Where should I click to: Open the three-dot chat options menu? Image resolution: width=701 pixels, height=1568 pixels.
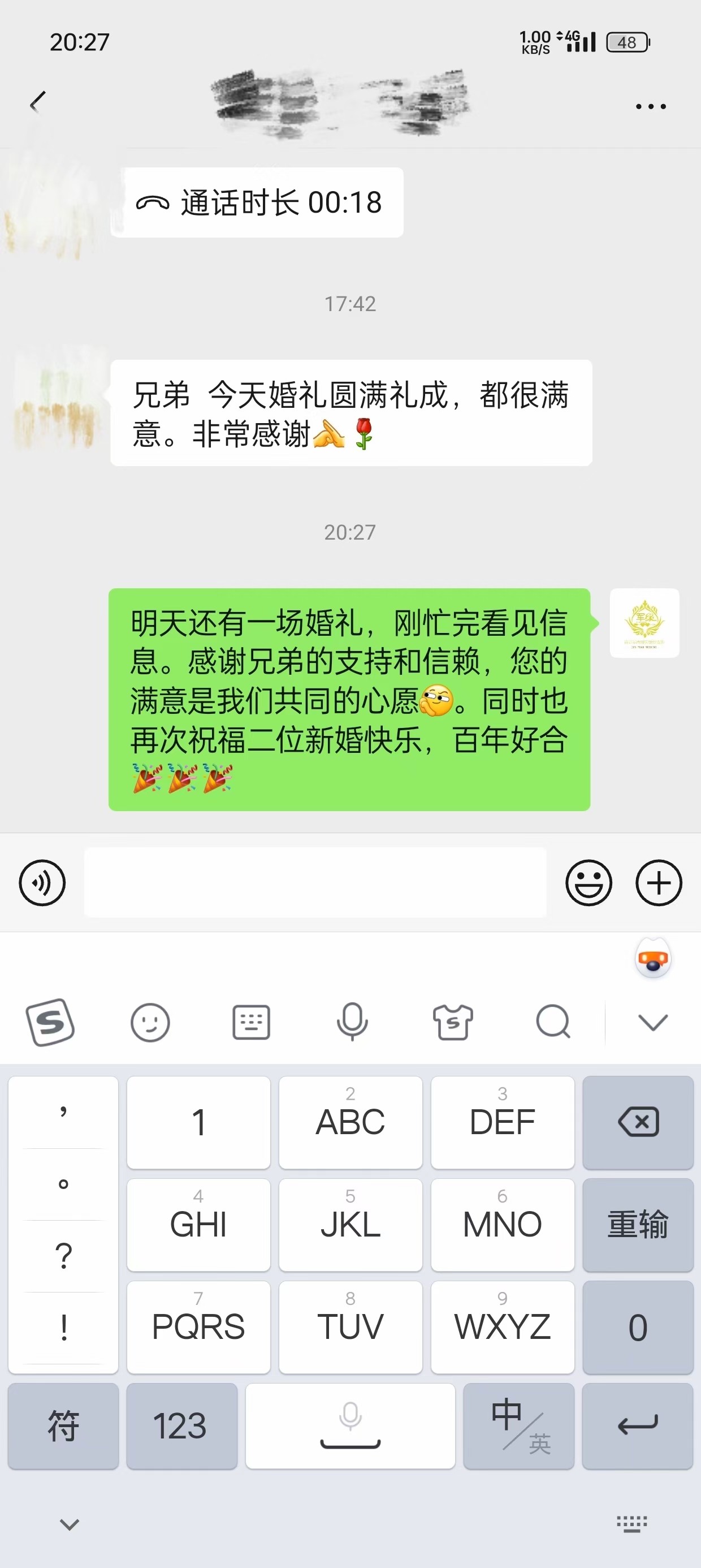point(651,106)
